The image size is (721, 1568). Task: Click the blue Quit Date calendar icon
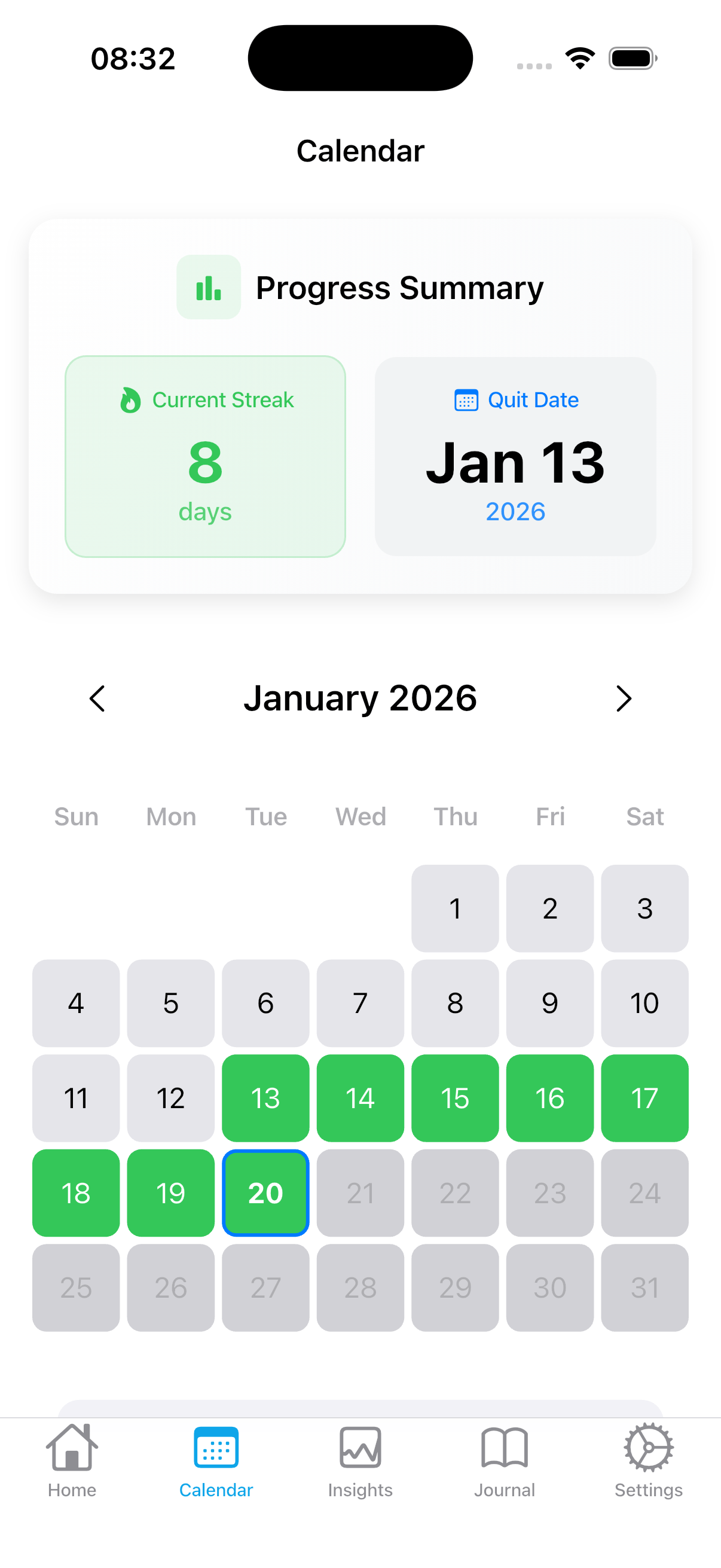pyautogui.click(x=466, y=400)
